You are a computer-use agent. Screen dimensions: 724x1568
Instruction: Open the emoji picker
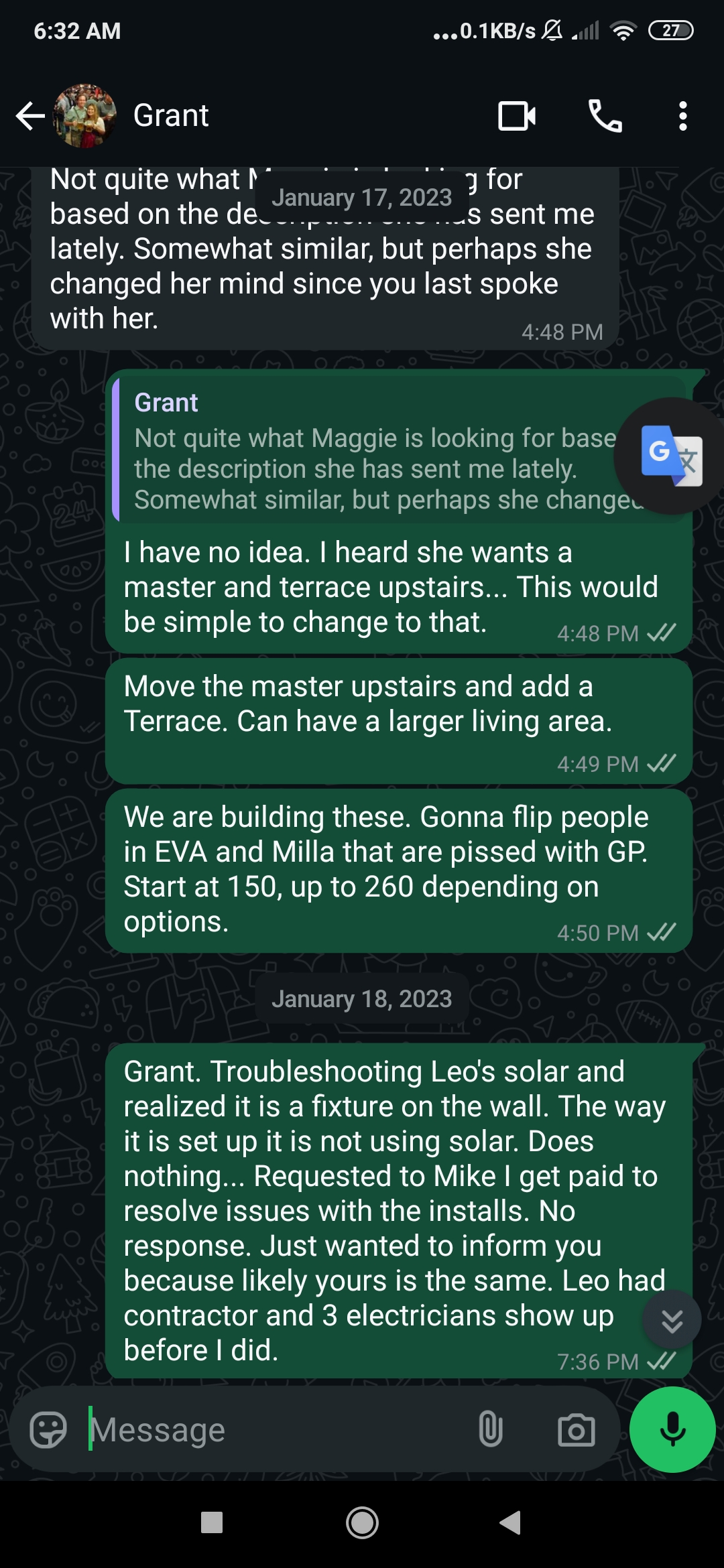(x=48, y=1430)
